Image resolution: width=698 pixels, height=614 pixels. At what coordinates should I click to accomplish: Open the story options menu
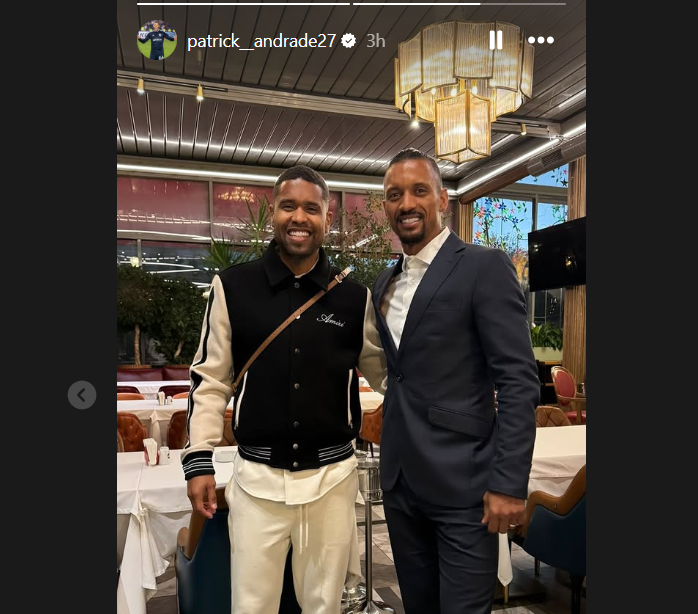[x=541, y=40]
